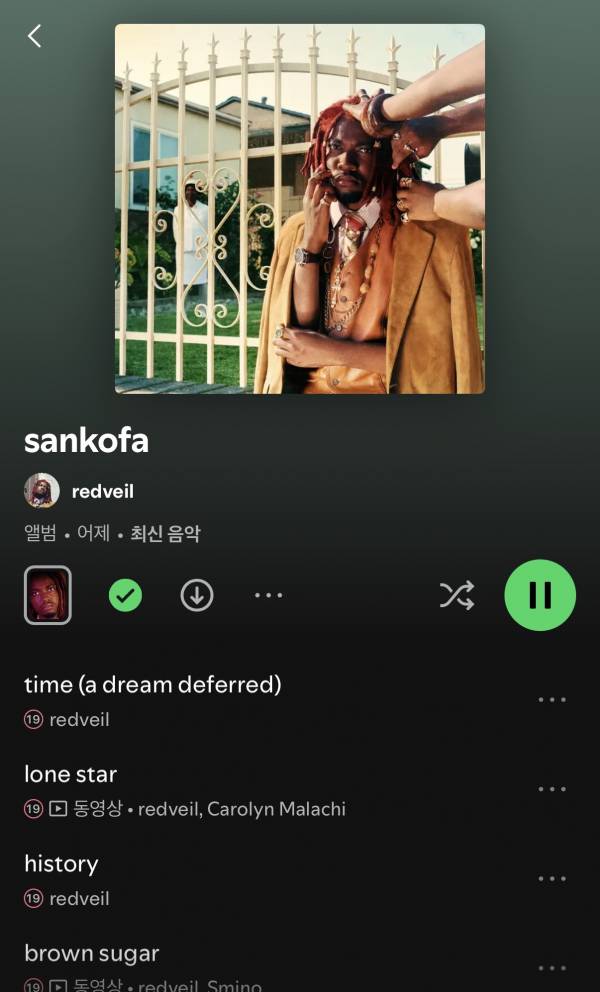Go back using the top arrow
The width and height of the screenshot is (600, 992).
click(x=34, y=36)
